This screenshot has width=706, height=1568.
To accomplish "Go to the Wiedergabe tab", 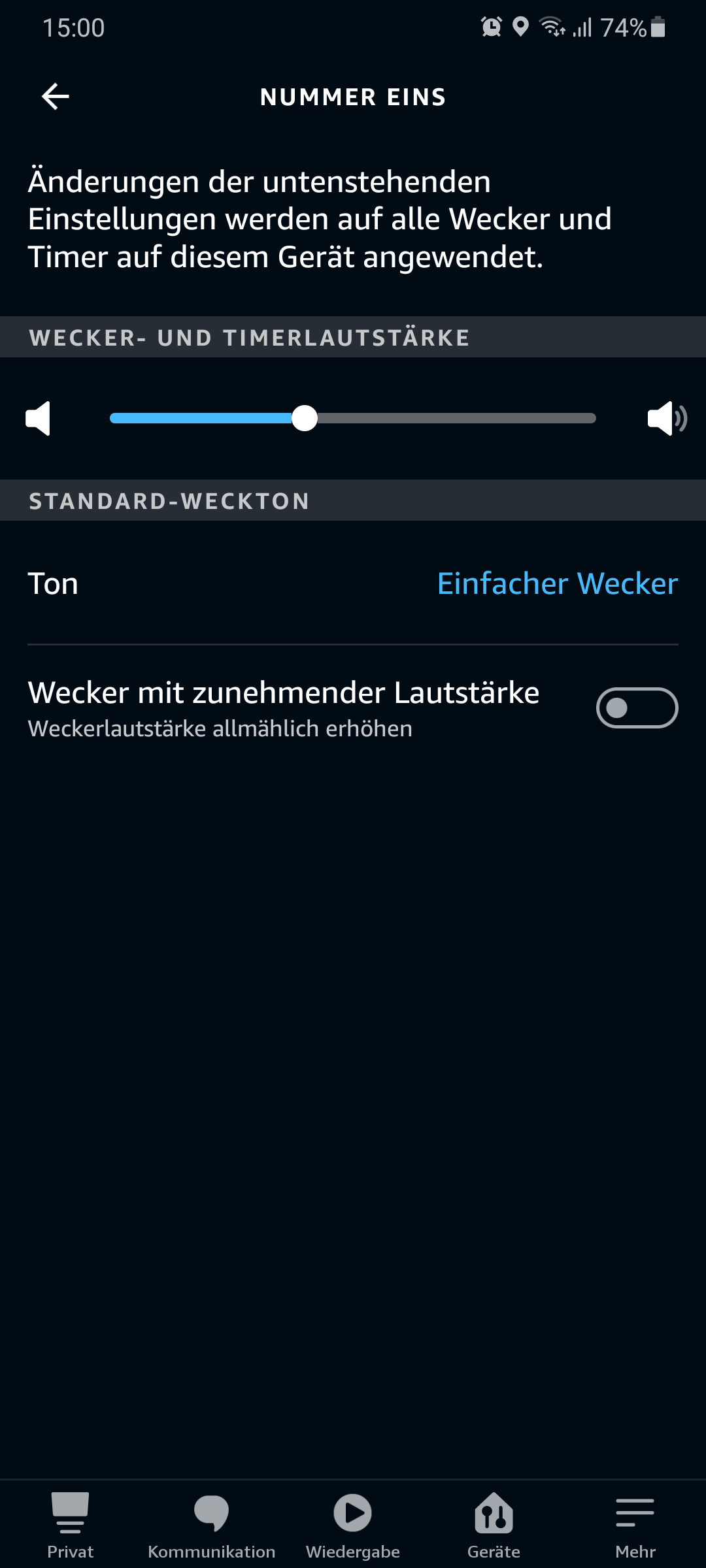I will (353, 1525).
